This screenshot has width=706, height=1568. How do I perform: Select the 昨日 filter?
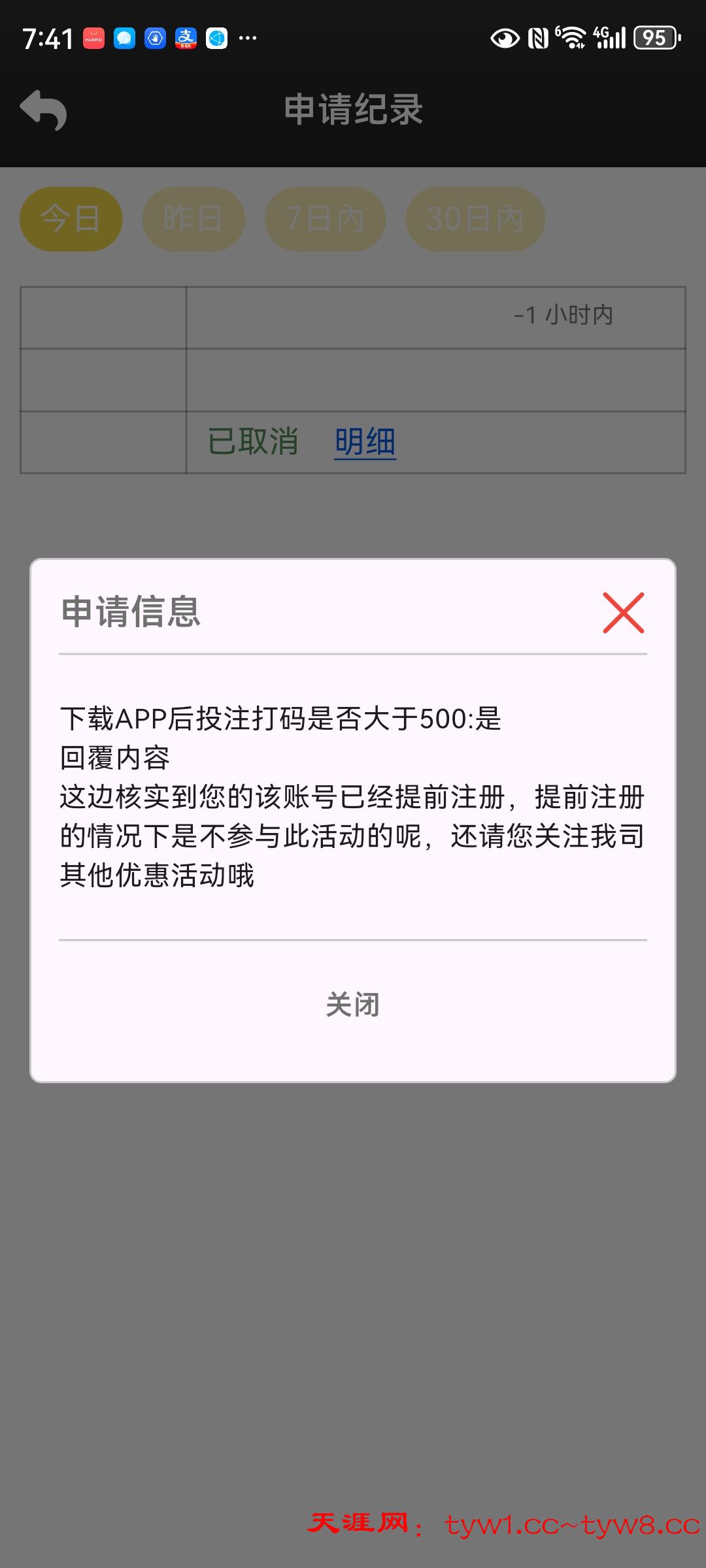[x=194, y=218]
